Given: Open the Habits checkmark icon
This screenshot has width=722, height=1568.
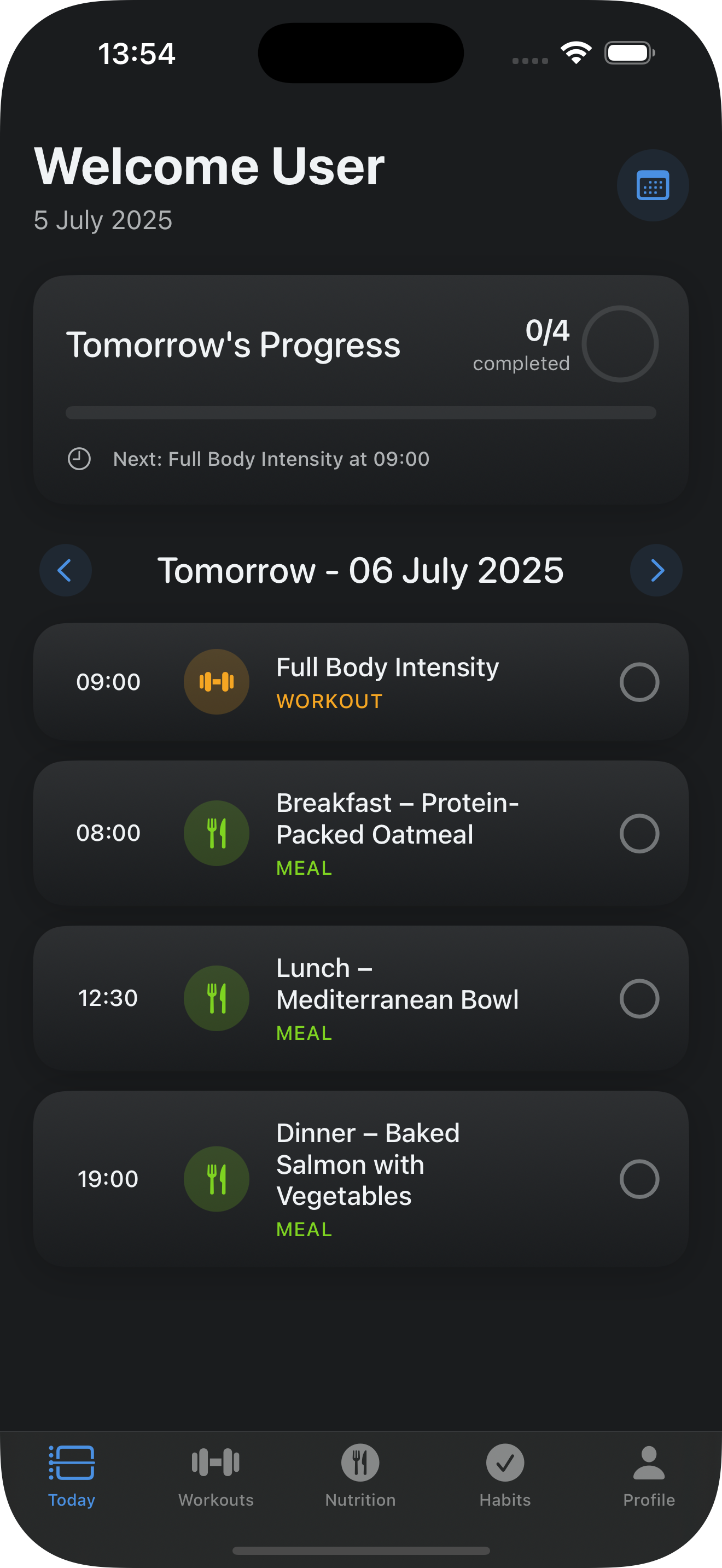Looking at the screenshot, I should [x=505, y=1464].
